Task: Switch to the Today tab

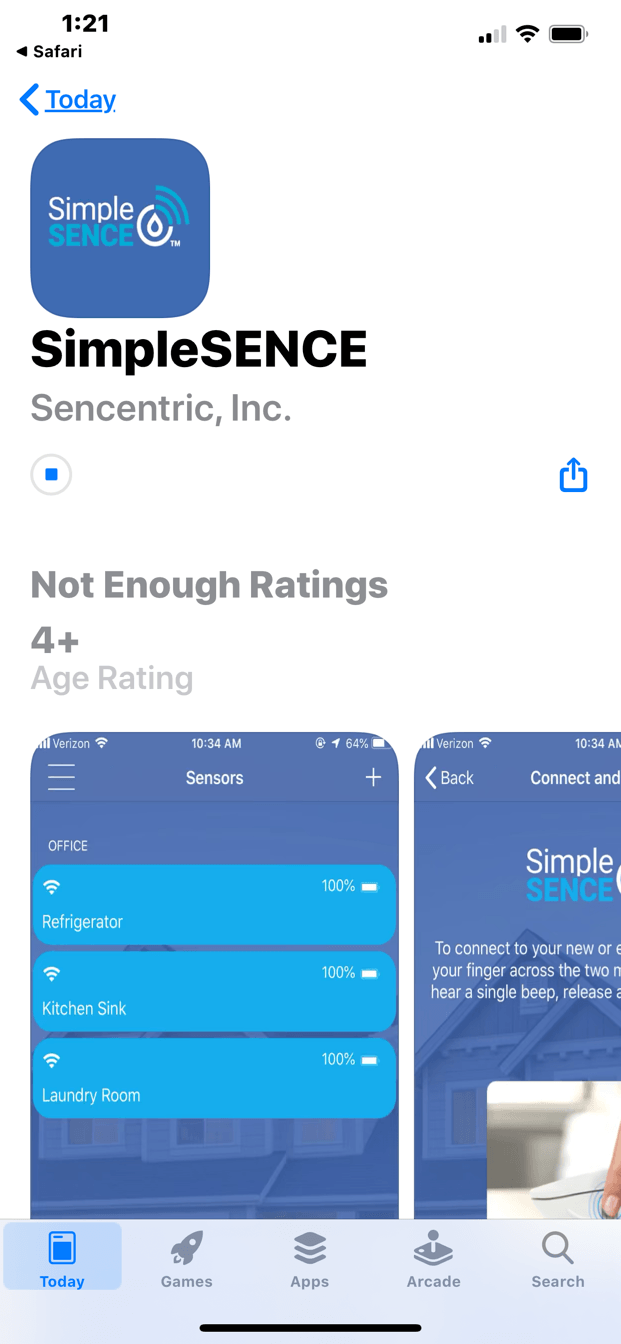Action: (x=62, y=1259)
